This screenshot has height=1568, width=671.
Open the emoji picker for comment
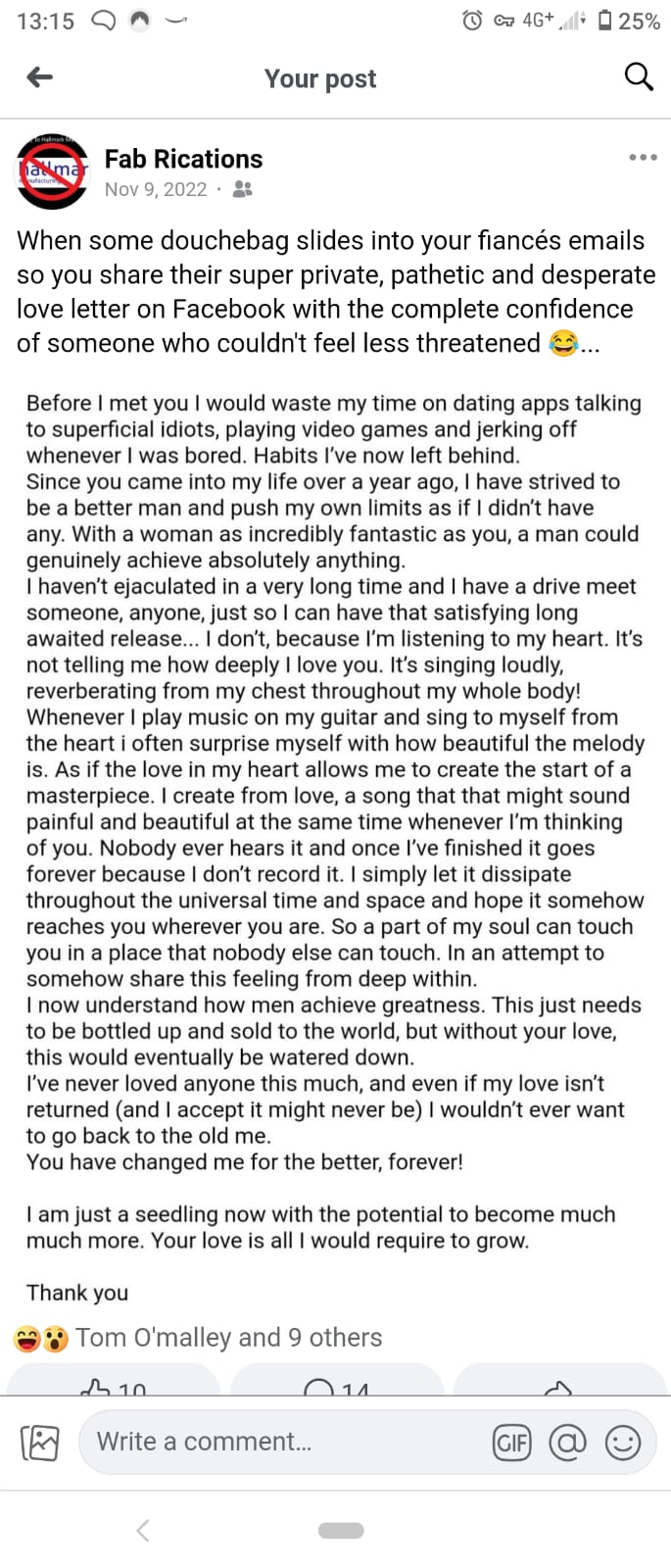tap(624, 1443)
